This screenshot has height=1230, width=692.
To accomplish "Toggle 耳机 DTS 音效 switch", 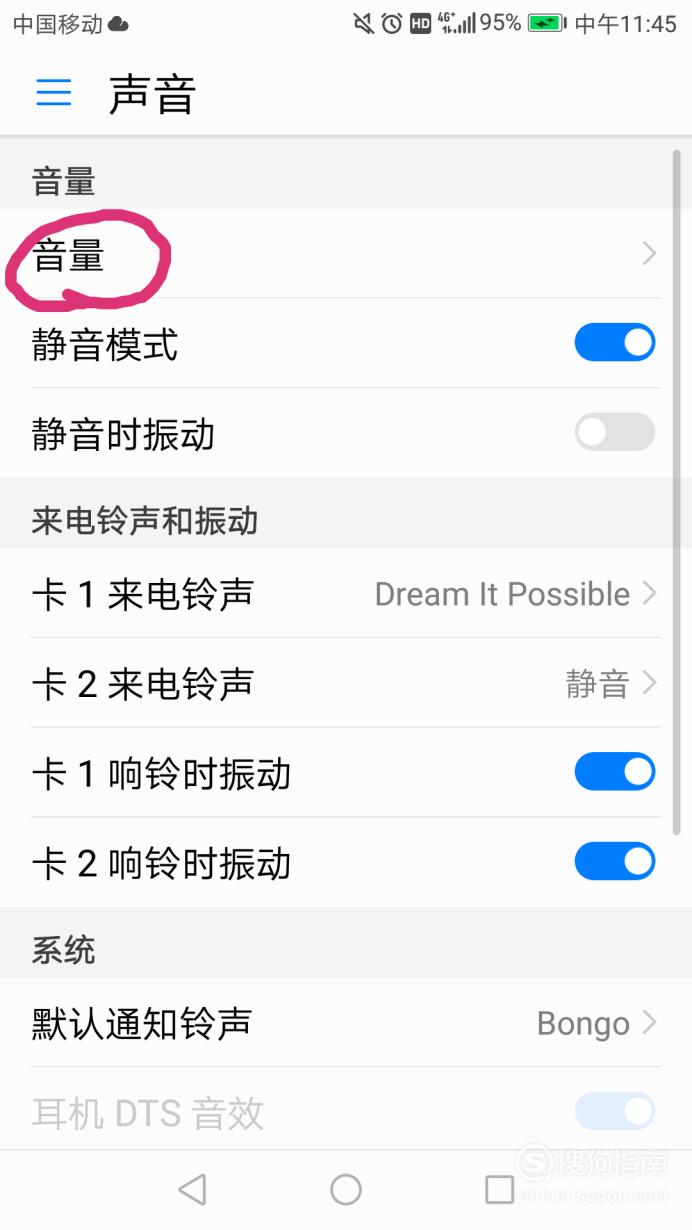I will tap(615, 1111).
